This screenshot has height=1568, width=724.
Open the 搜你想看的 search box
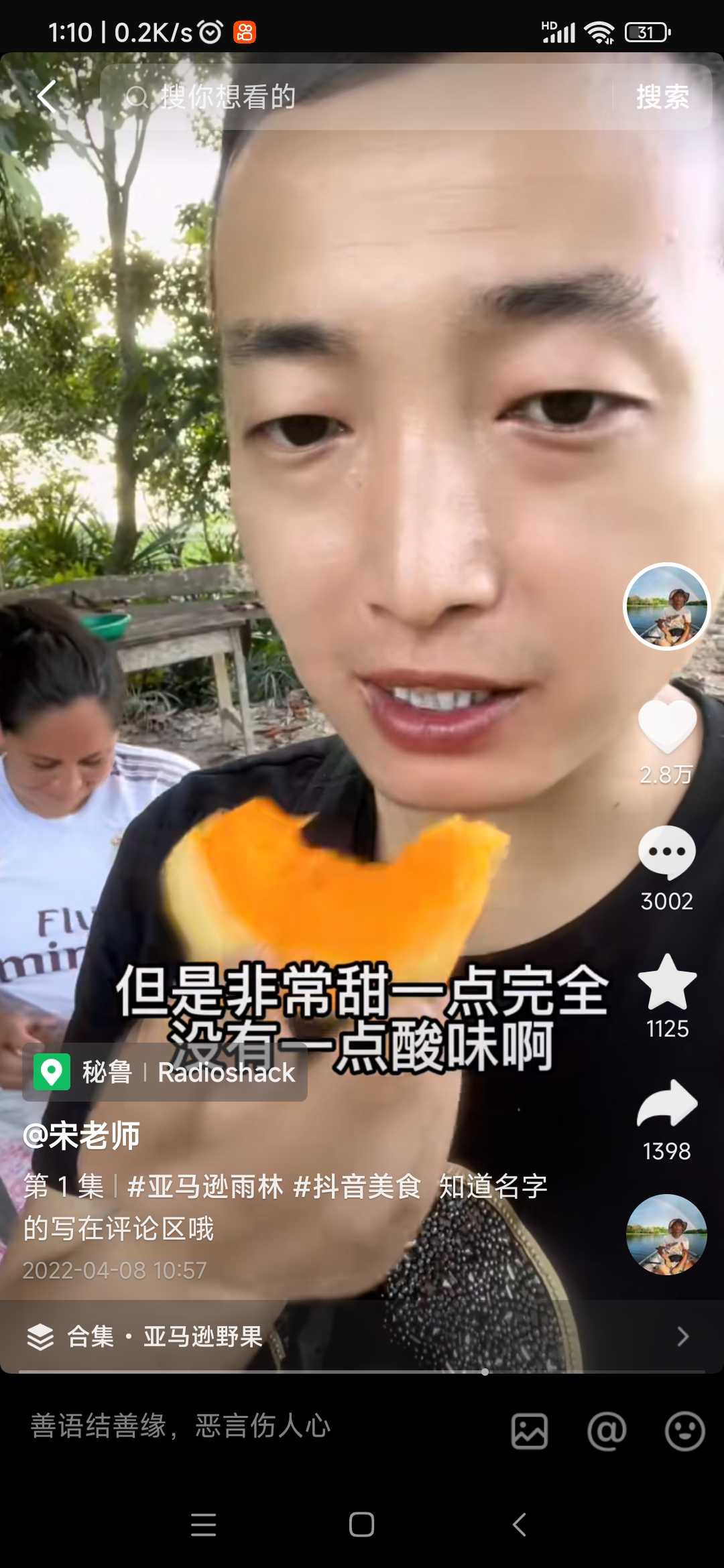point(355,97)
